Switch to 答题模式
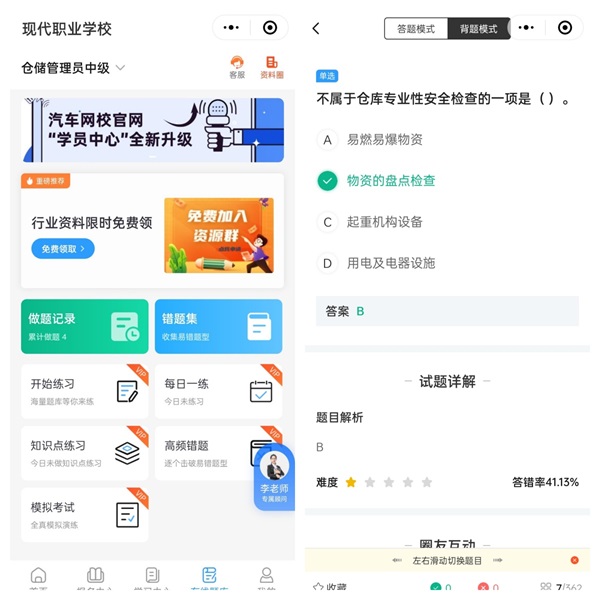The image size is (600, 600). tap(416, 28)
